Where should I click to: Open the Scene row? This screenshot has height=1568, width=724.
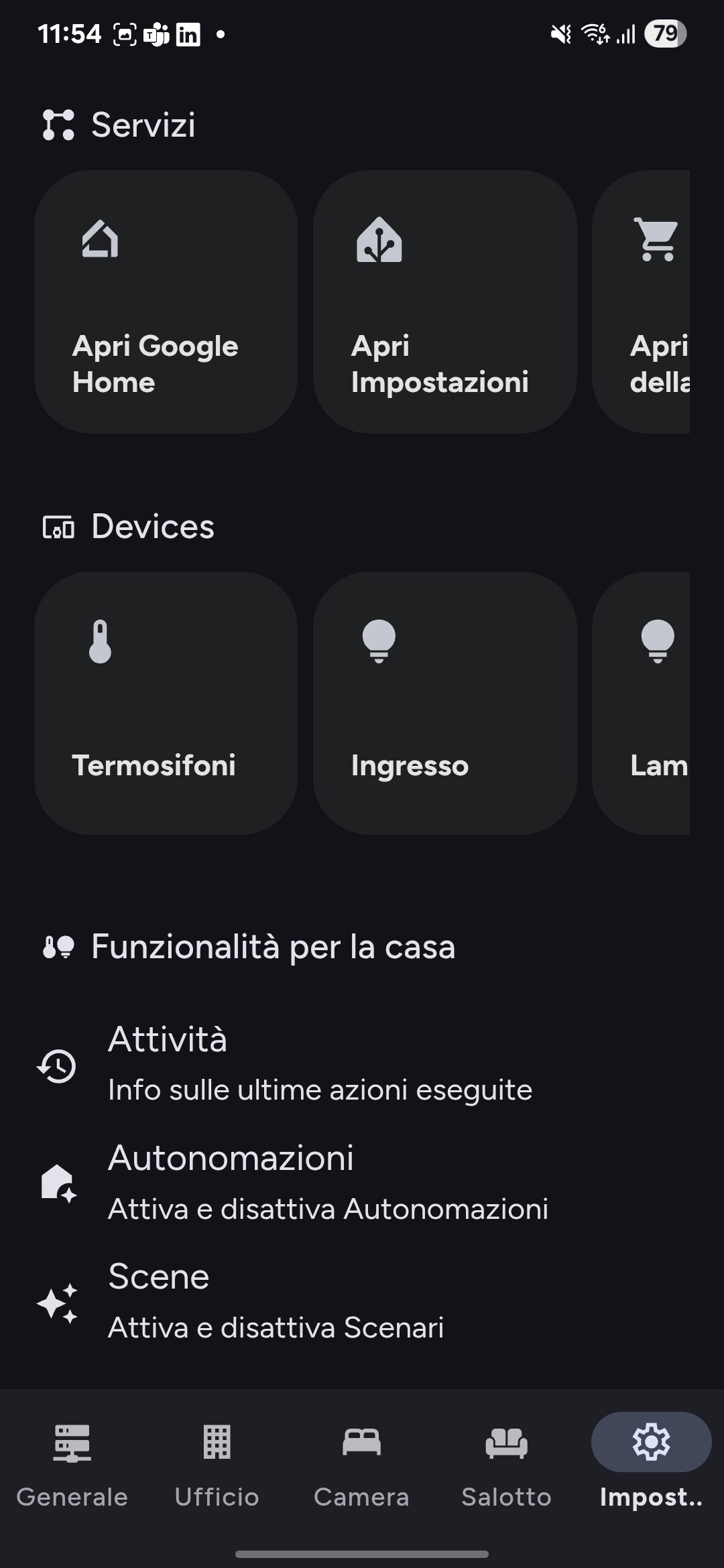[x=275, y=1302]
